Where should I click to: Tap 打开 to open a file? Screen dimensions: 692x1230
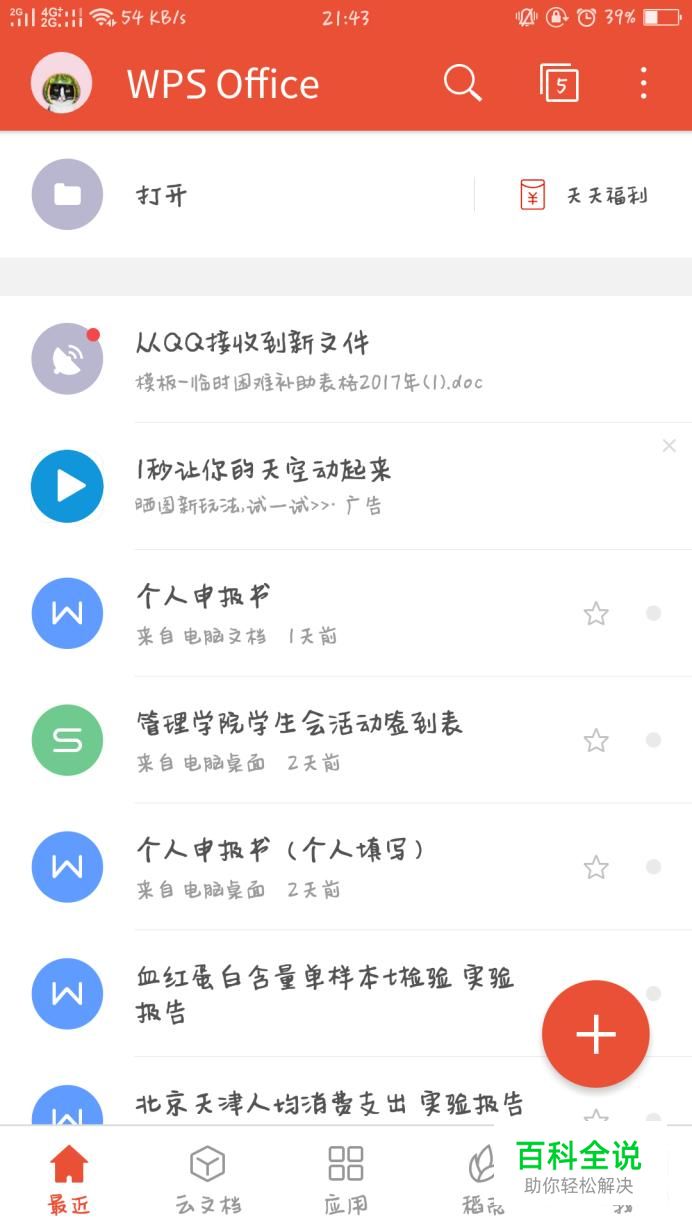click(x=160, y=195)
